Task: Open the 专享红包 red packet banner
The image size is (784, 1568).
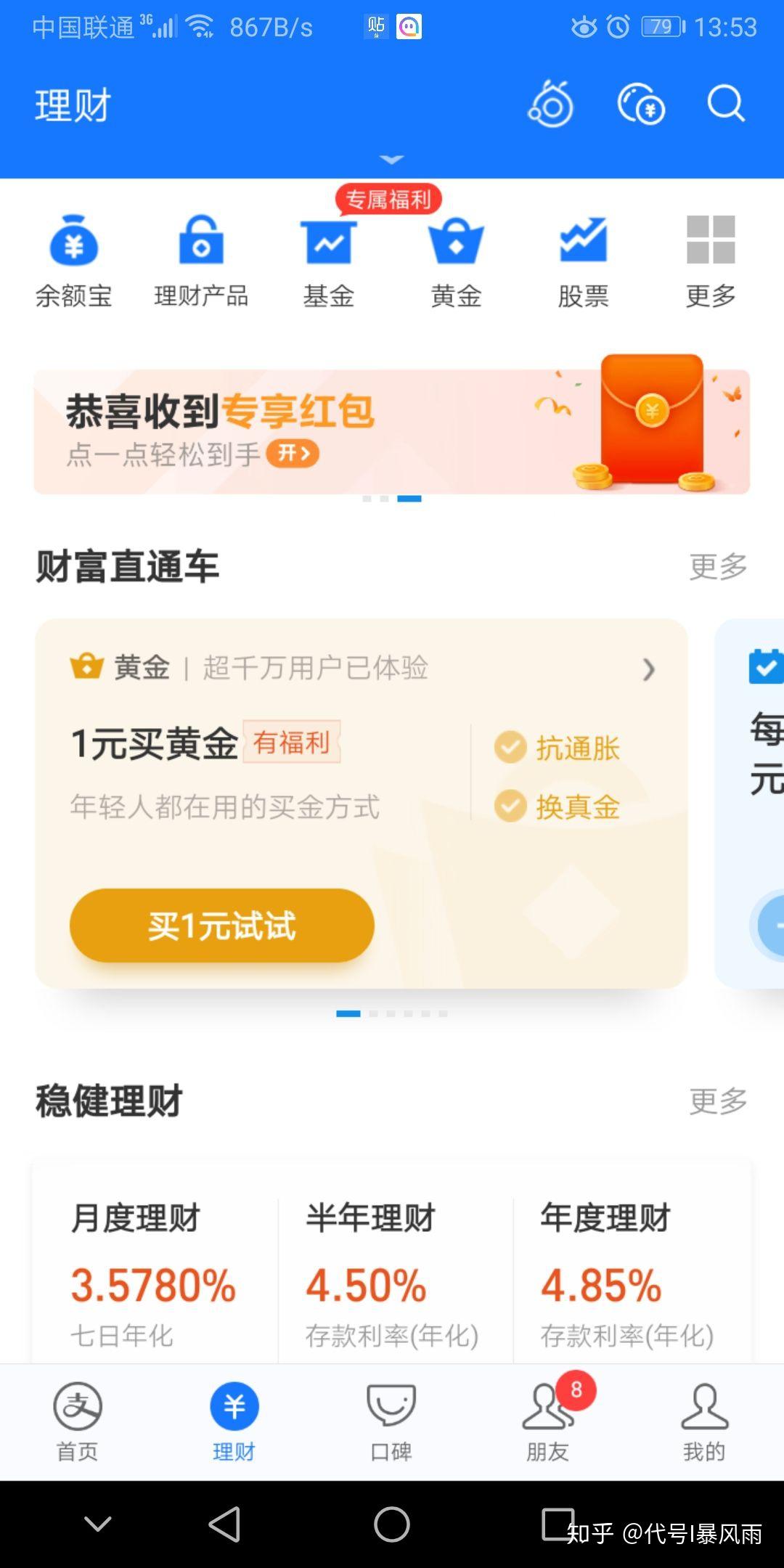Action: pos(392,432)
